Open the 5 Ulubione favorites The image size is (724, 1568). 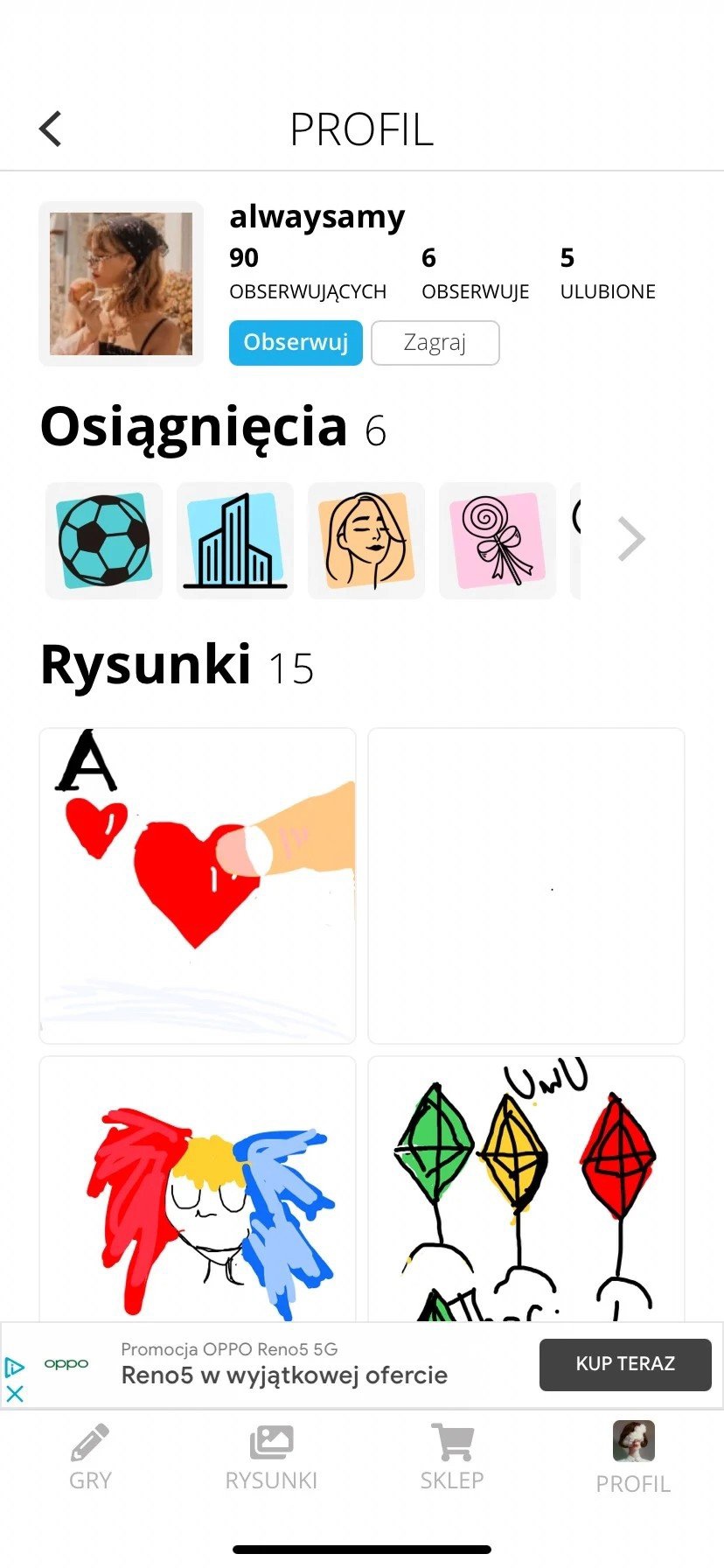point(607,274)
